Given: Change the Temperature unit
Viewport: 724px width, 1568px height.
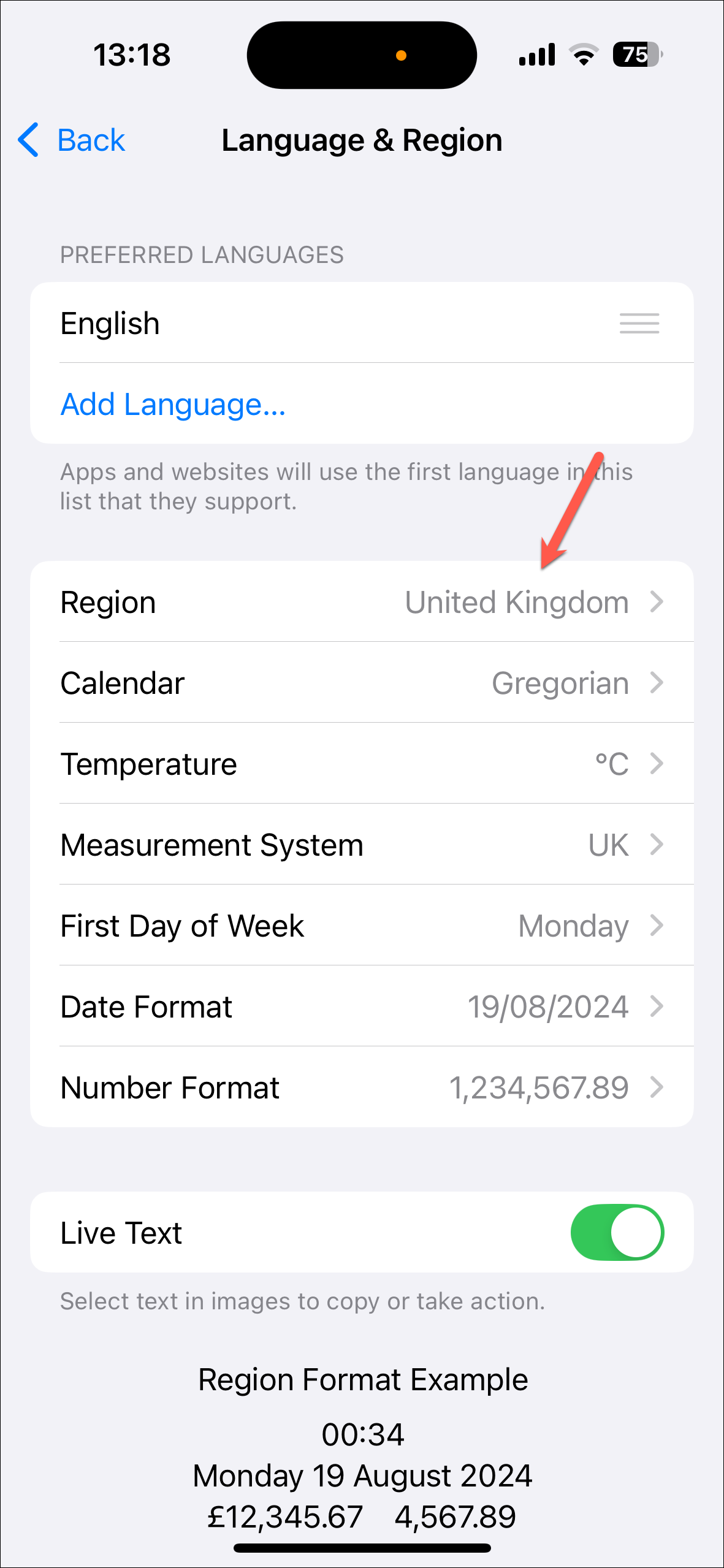Looking at the screenshot, I should click(x=362, y=764).
